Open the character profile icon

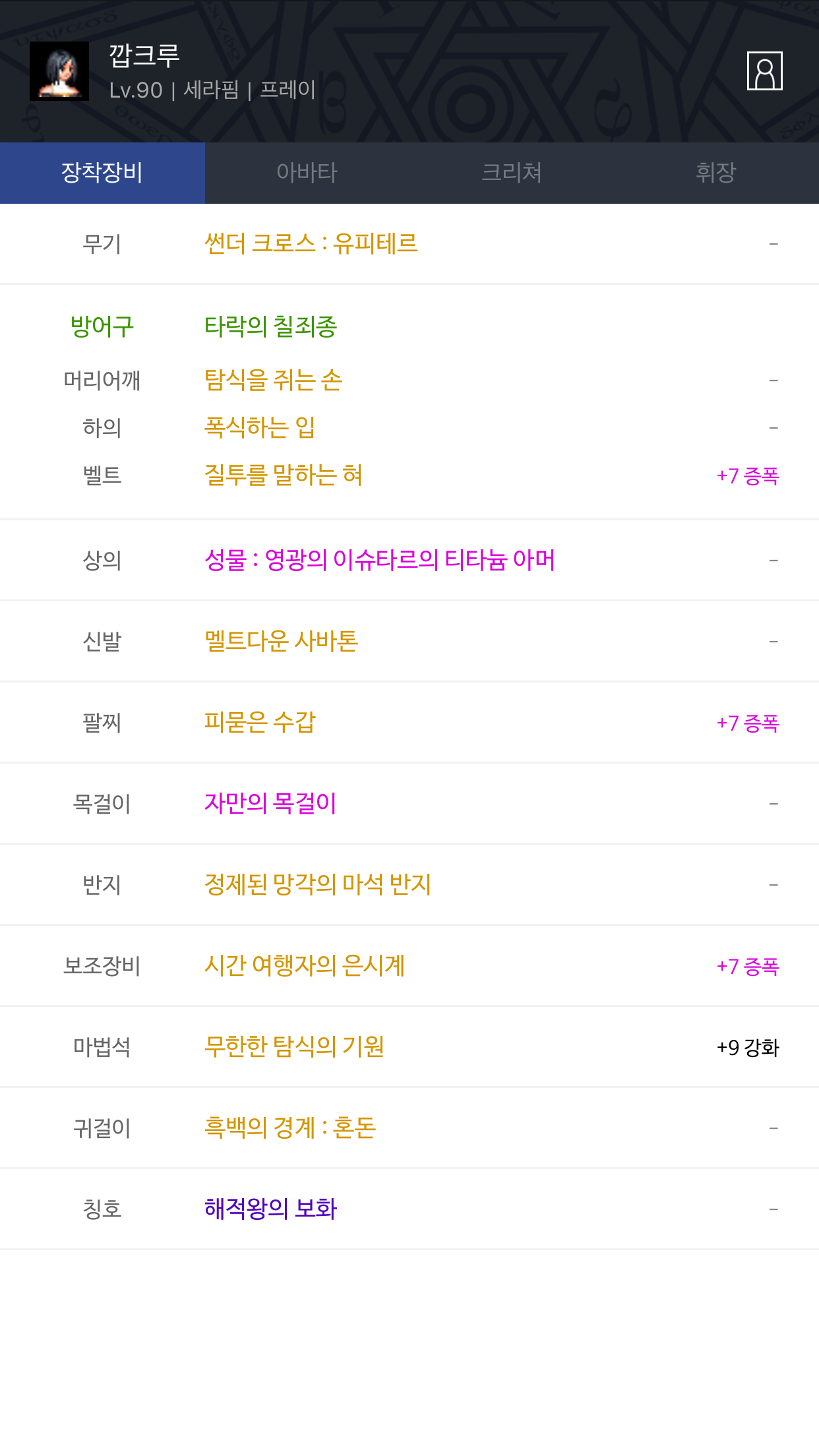click(764, 71)
